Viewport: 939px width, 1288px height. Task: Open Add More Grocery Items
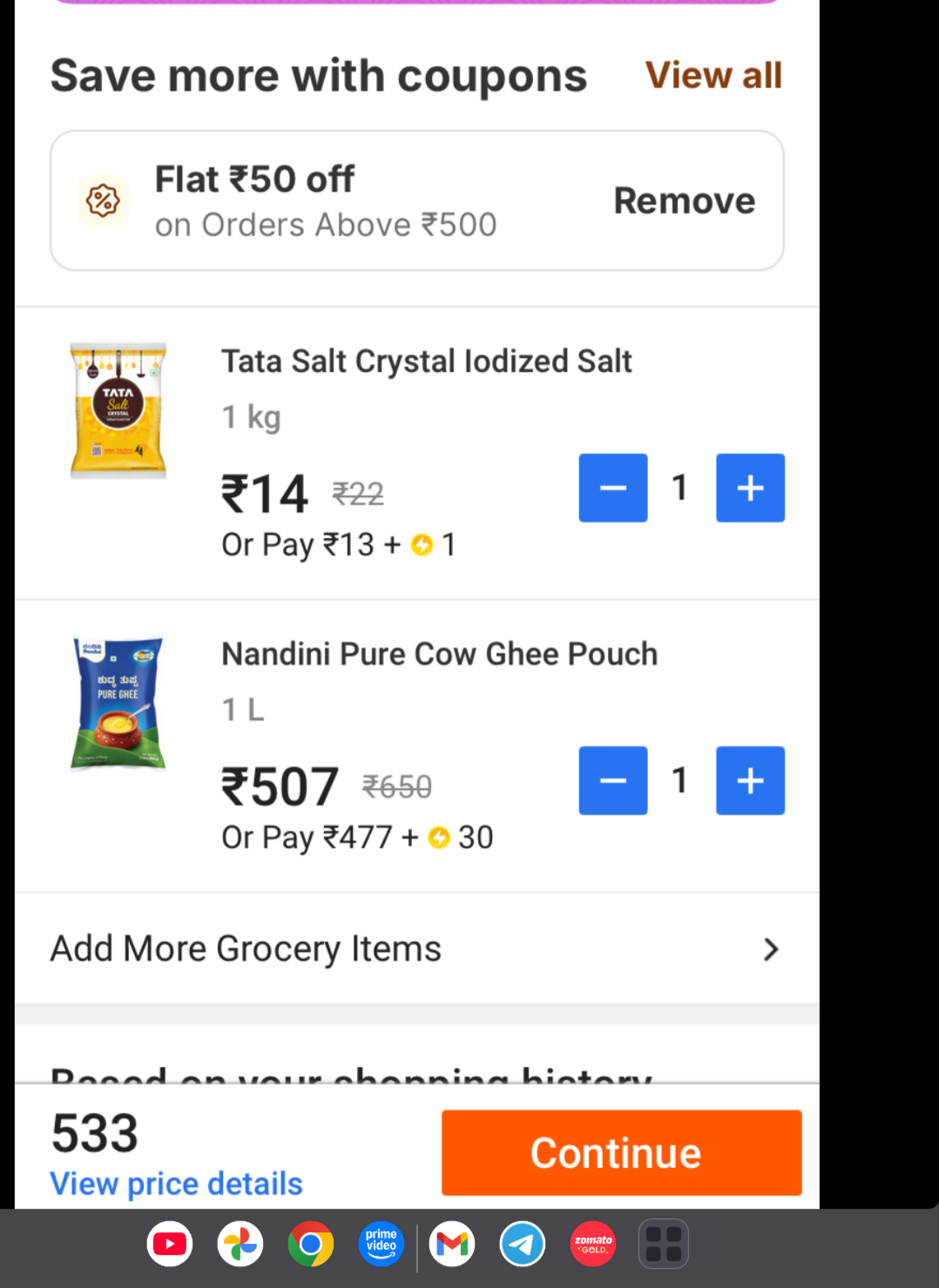[416, 948]
